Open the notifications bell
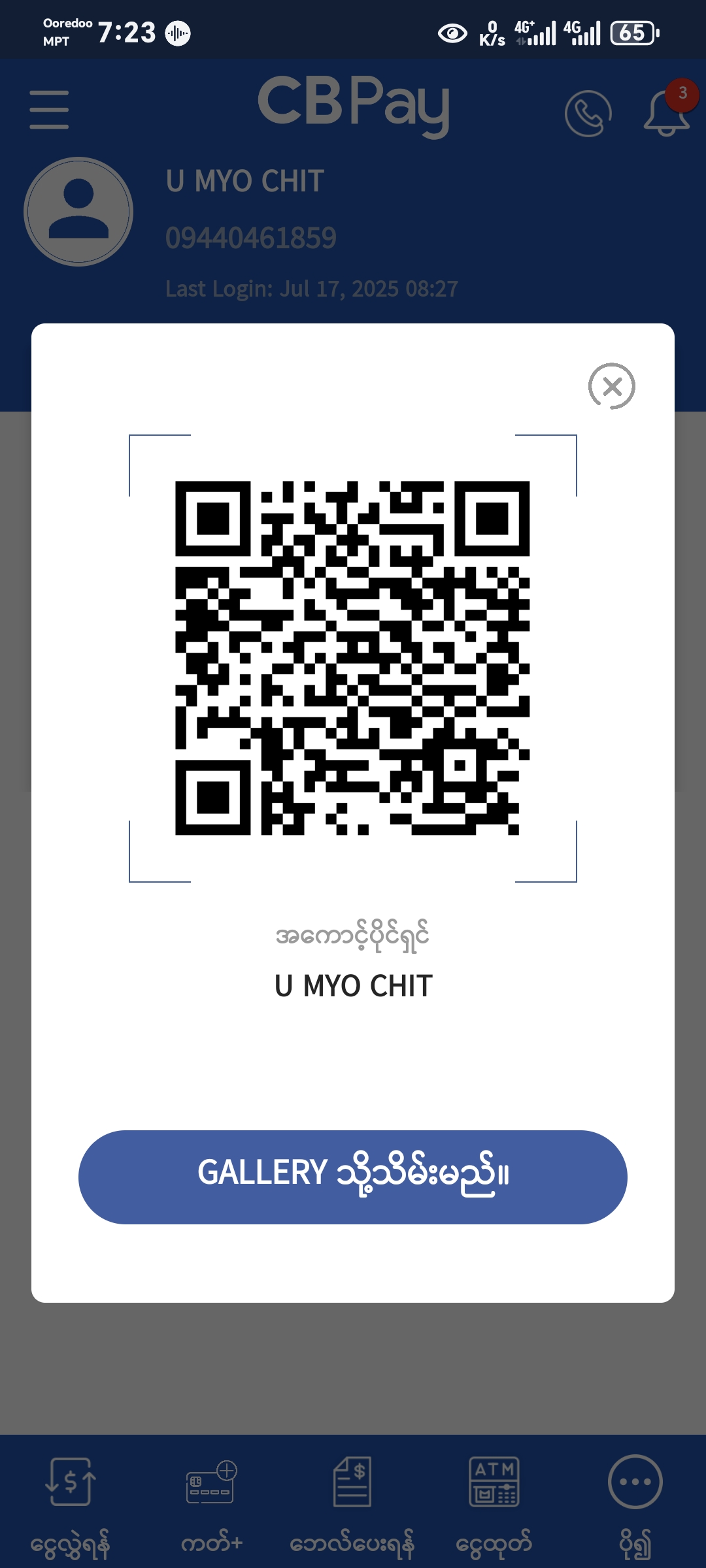The height and width of the screenshot is (1568, 706). (x=667, y=112)
